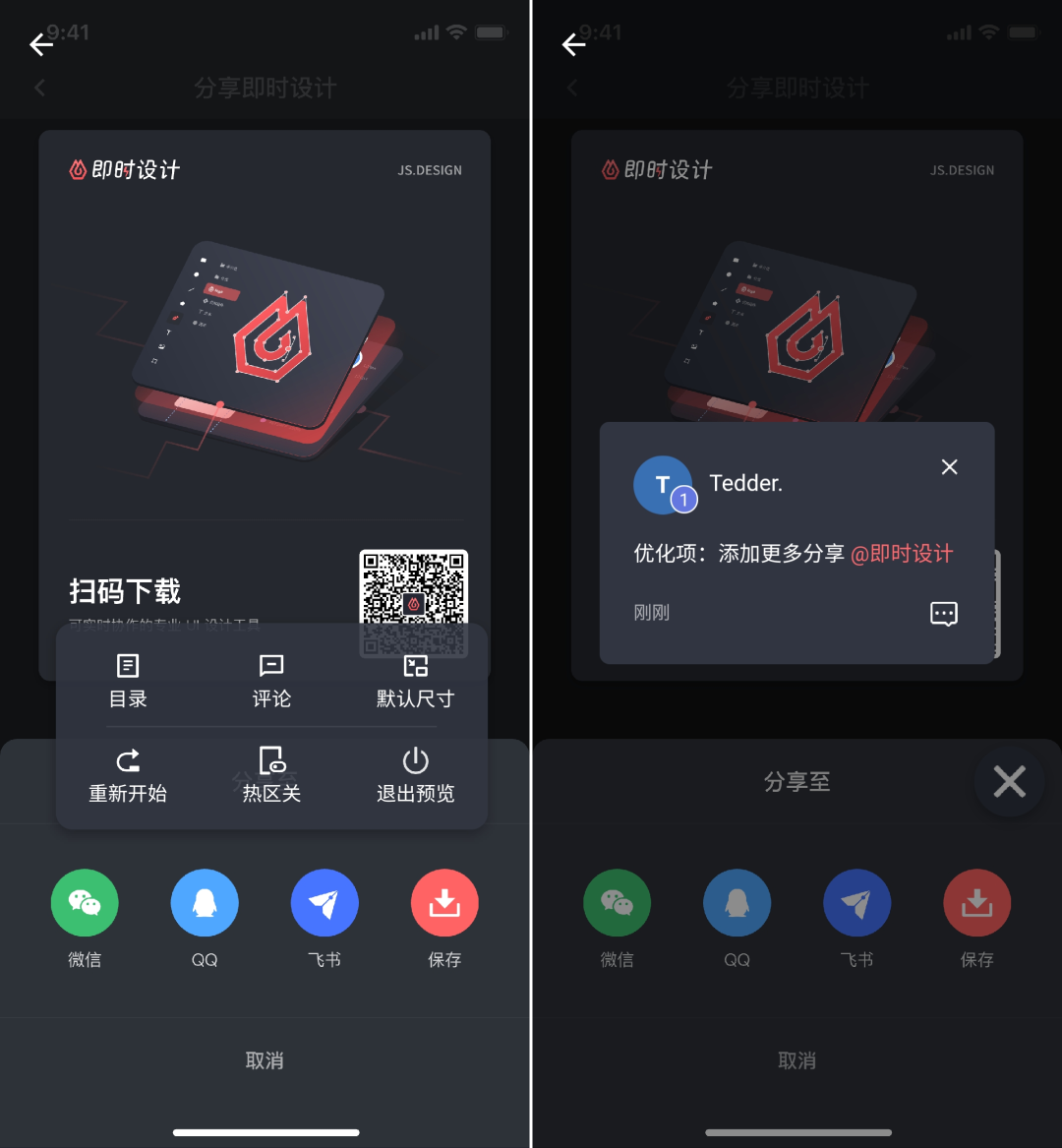Open the 目录 contents list

click(128, 681)
